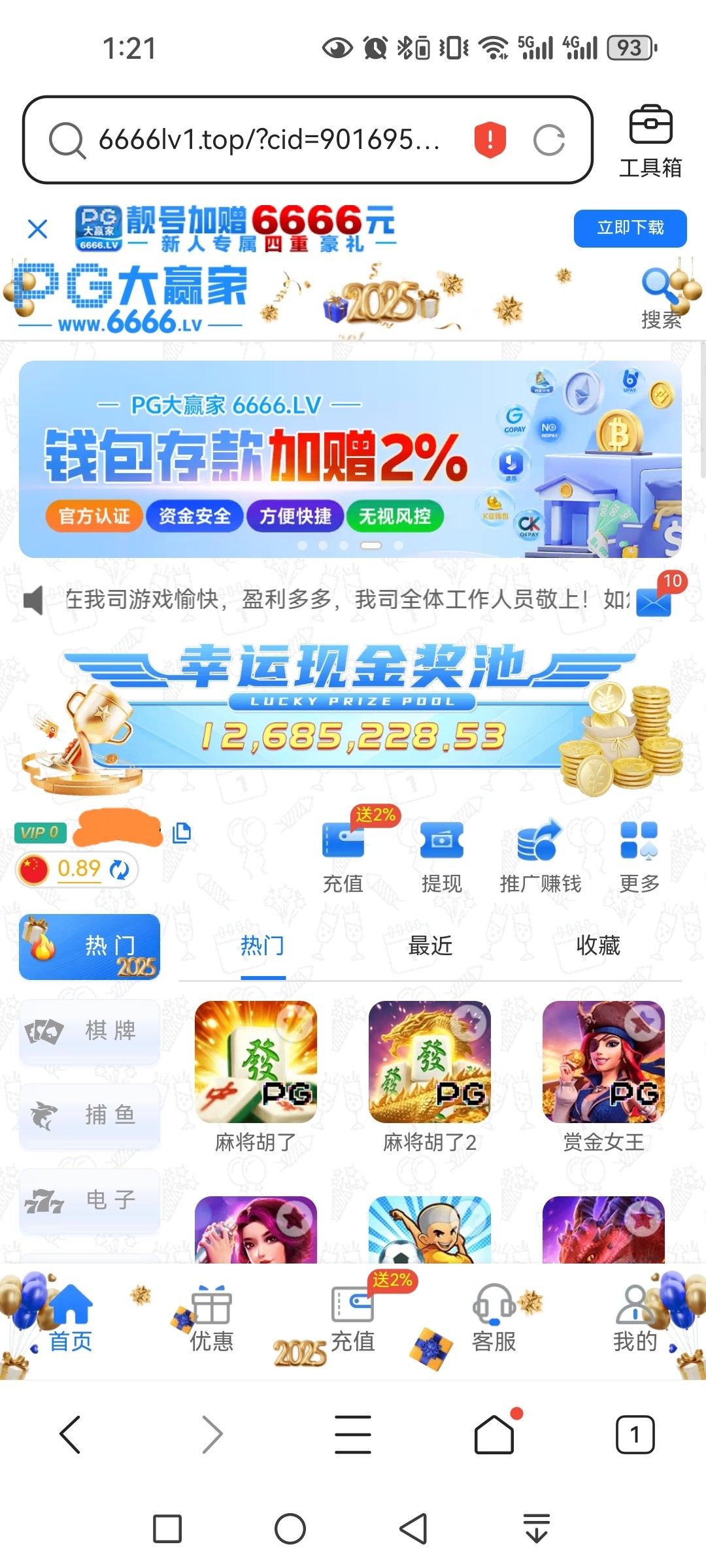The image size is (706, 1568).
Task: Open the mail inbox with 10 badge
Action: click(654, 601)
